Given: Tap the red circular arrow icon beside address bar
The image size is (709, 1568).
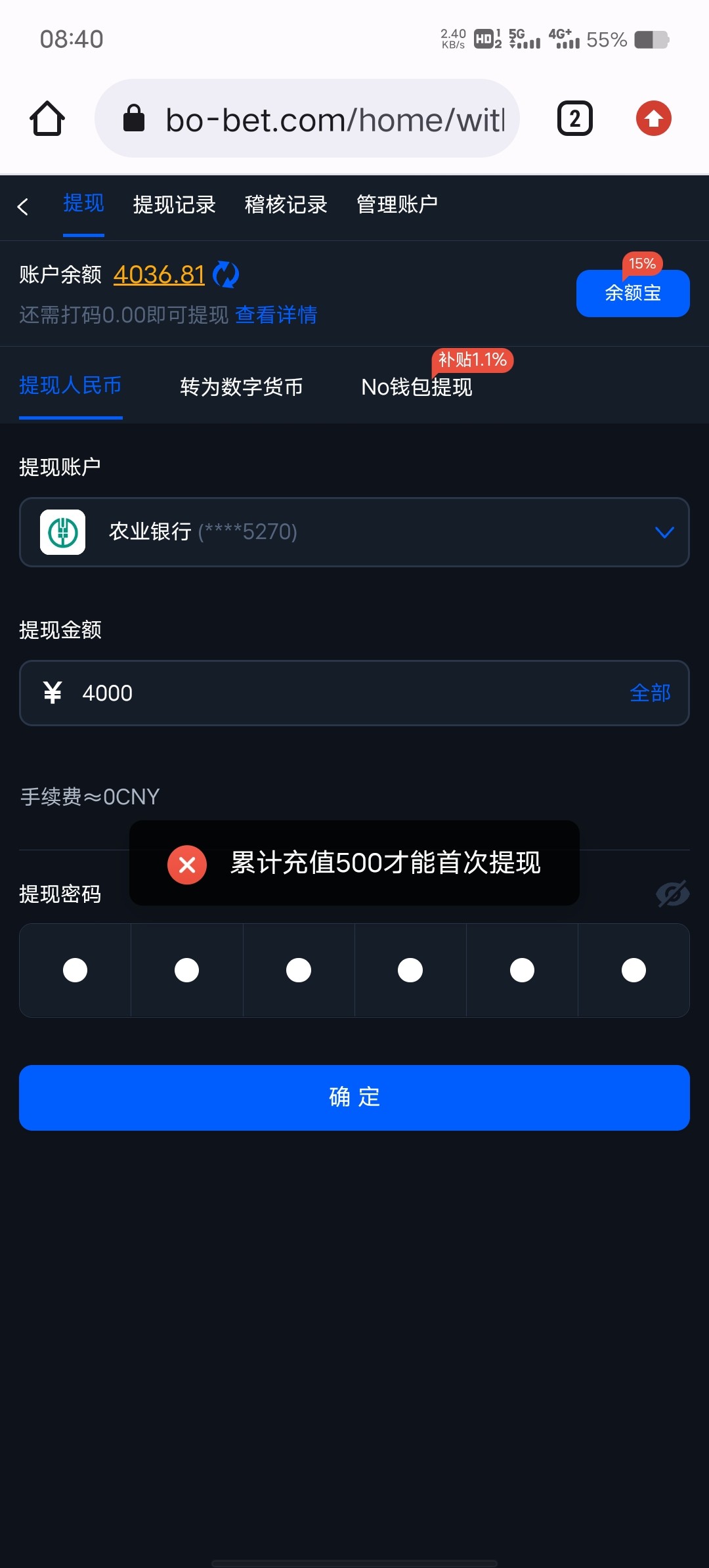Looking at the screenshot, I should pyautogui.click(x=653, y=118).
